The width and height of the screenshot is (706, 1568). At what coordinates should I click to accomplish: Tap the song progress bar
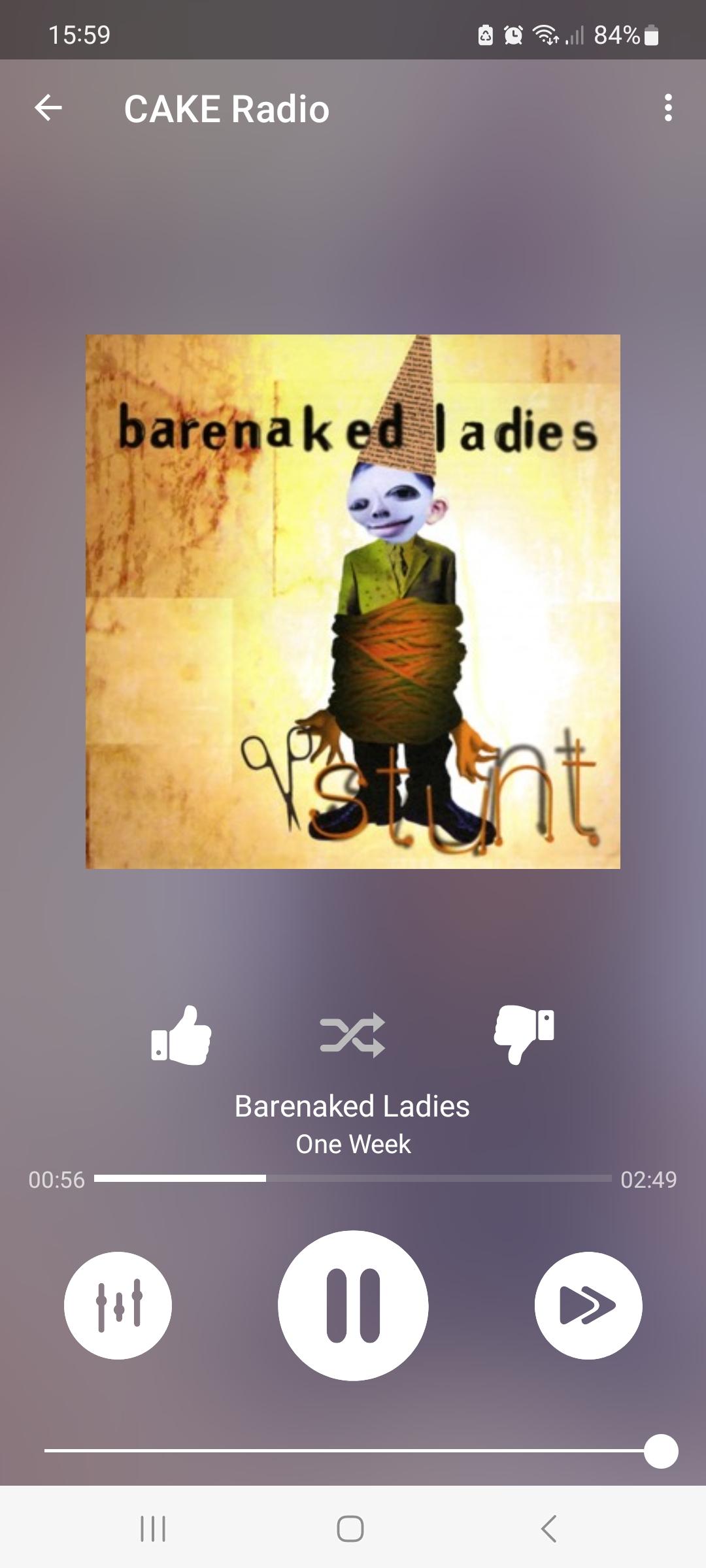[x=353, y=1178]
